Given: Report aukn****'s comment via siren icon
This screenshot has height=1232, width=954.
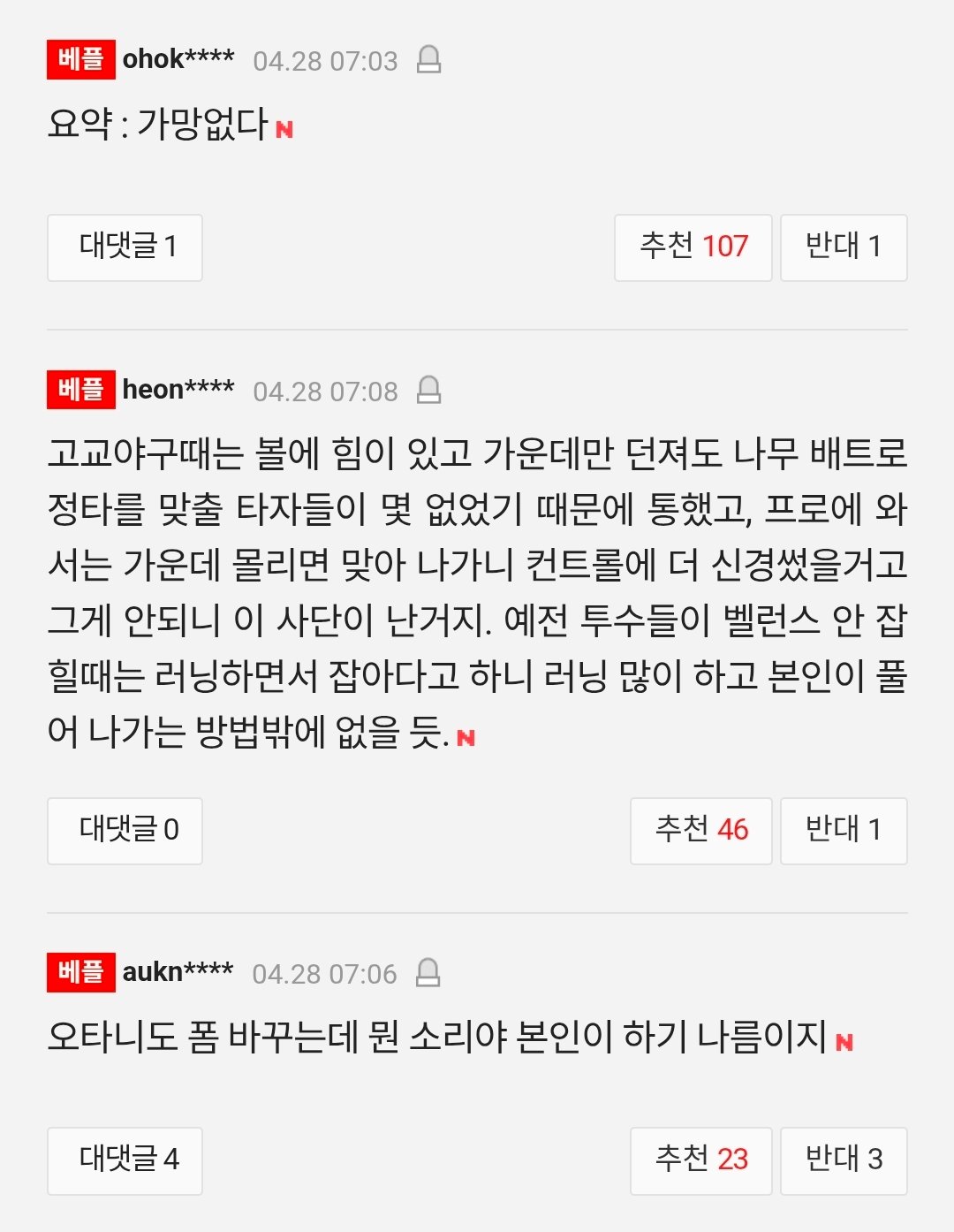Looking at the screenshot, I should [428, 972].
